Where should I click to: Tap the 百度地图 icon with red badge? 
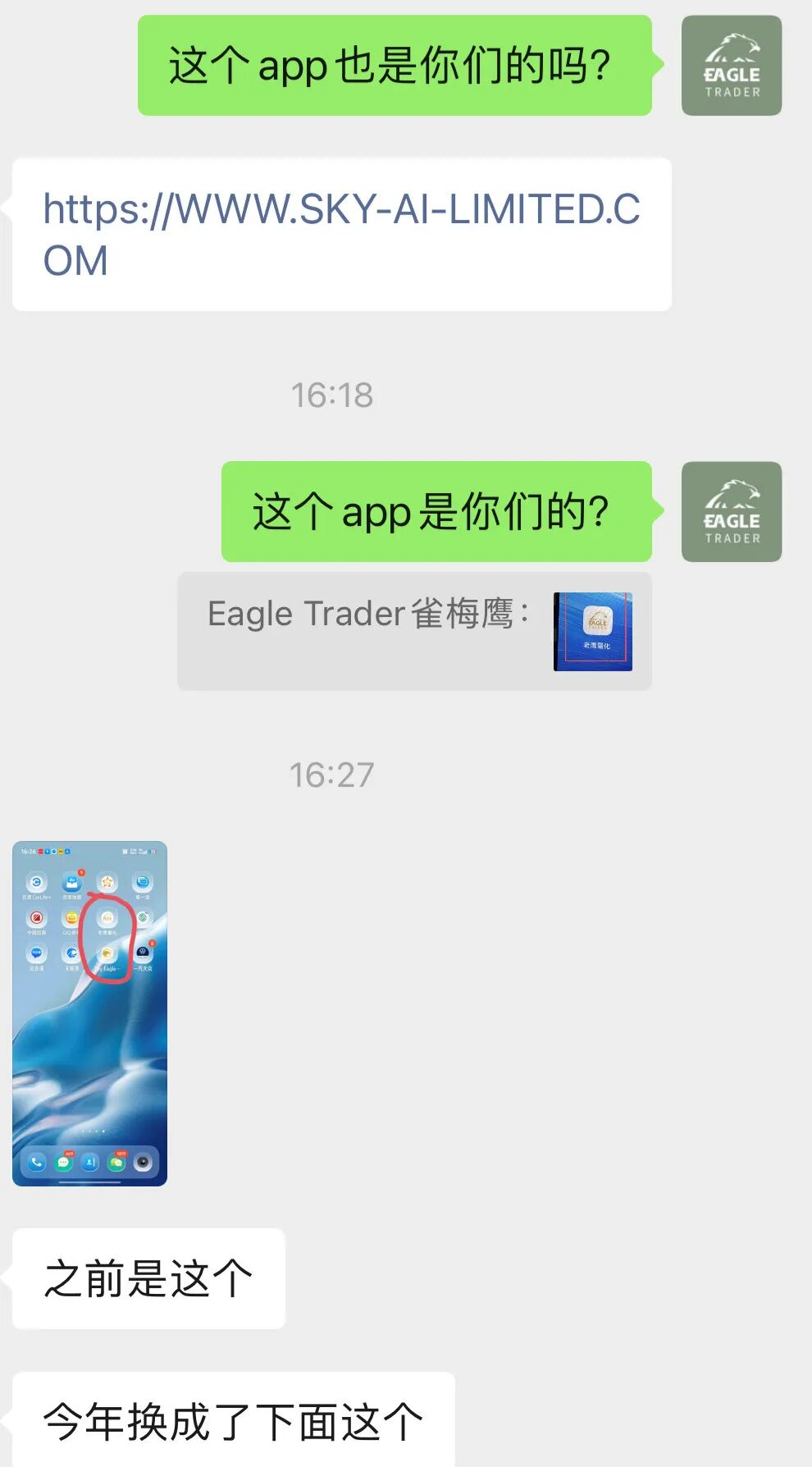pos(72,884)
